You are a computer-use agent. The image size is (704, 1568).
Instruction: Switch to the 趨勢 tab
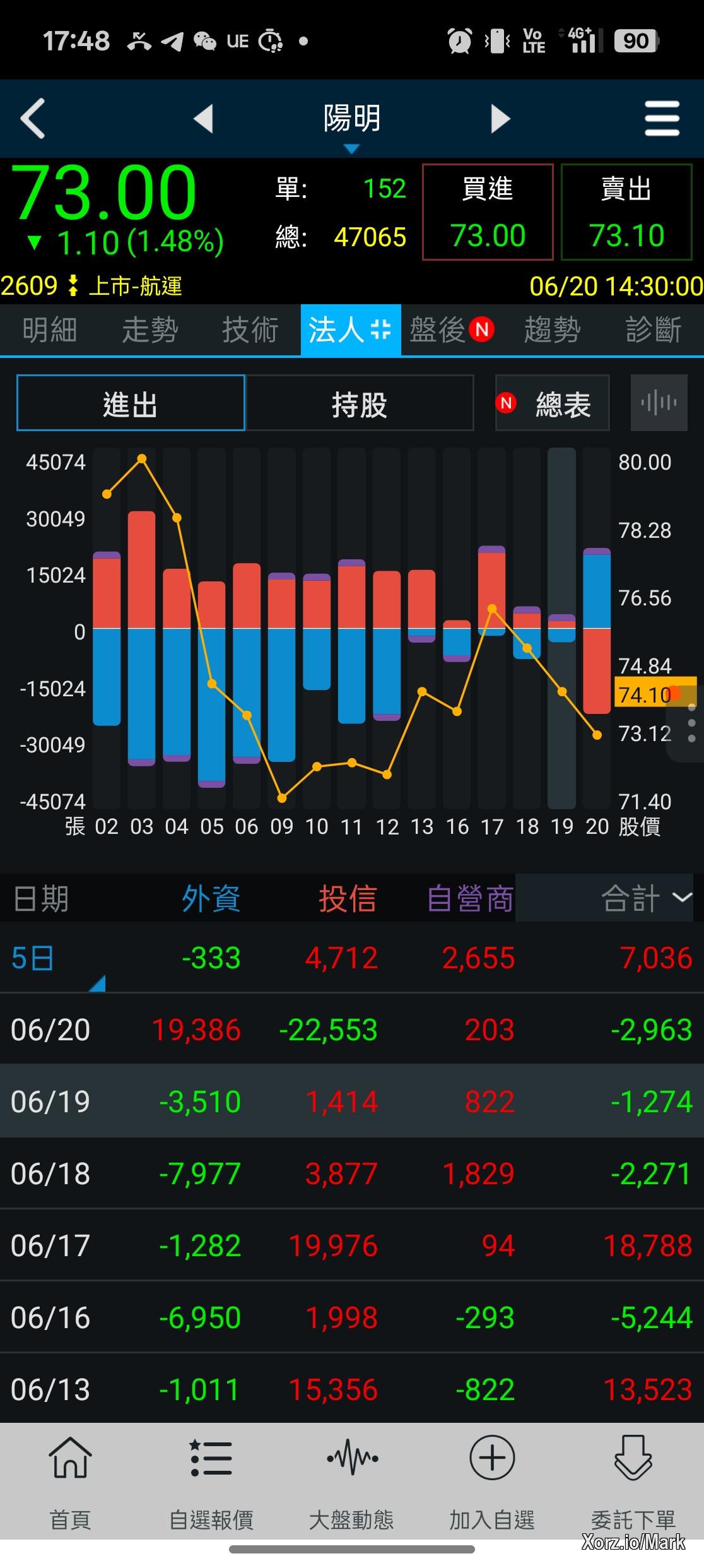click(x=552, y=330)
